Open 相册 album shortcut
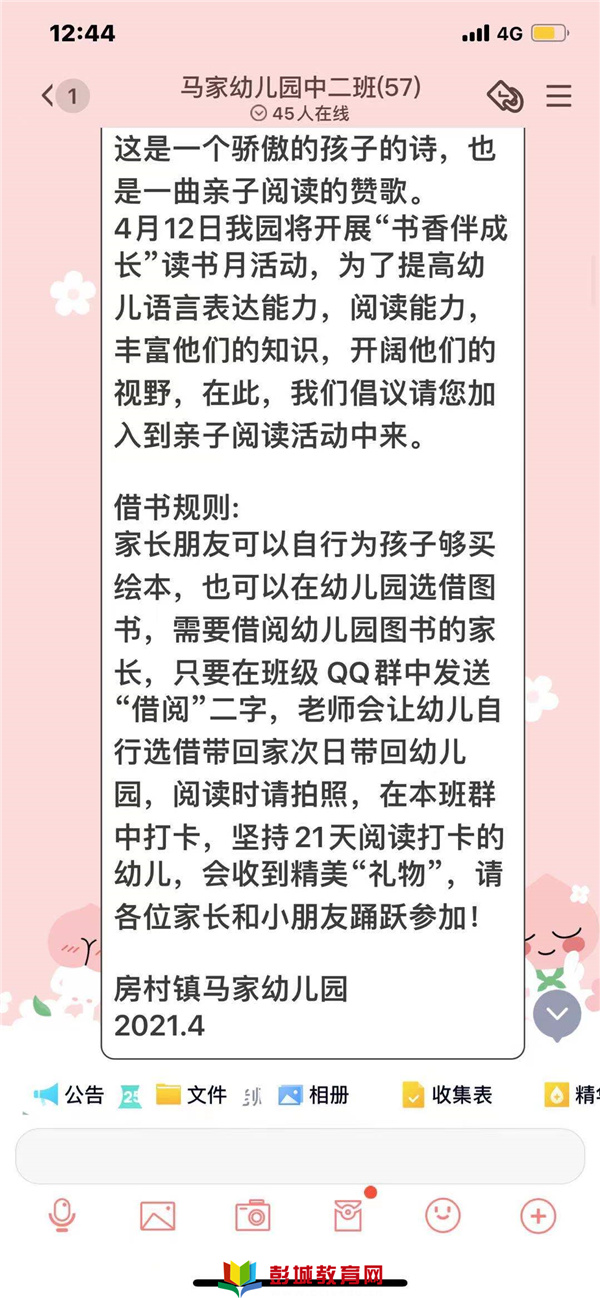This screenshot has height=1298, width=600. (314, 1095)
